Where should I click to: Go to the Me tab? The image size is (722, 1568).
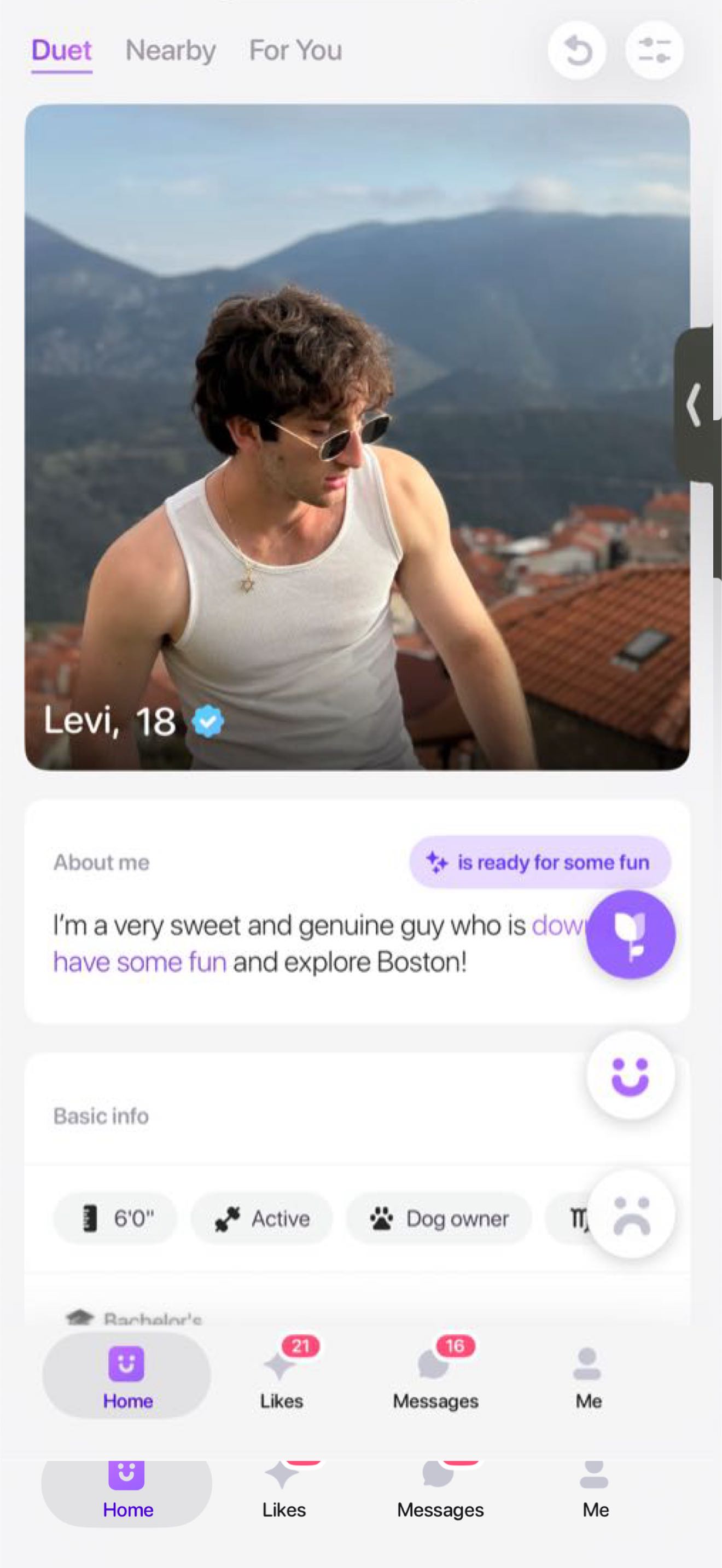(x=588, y=1377)
